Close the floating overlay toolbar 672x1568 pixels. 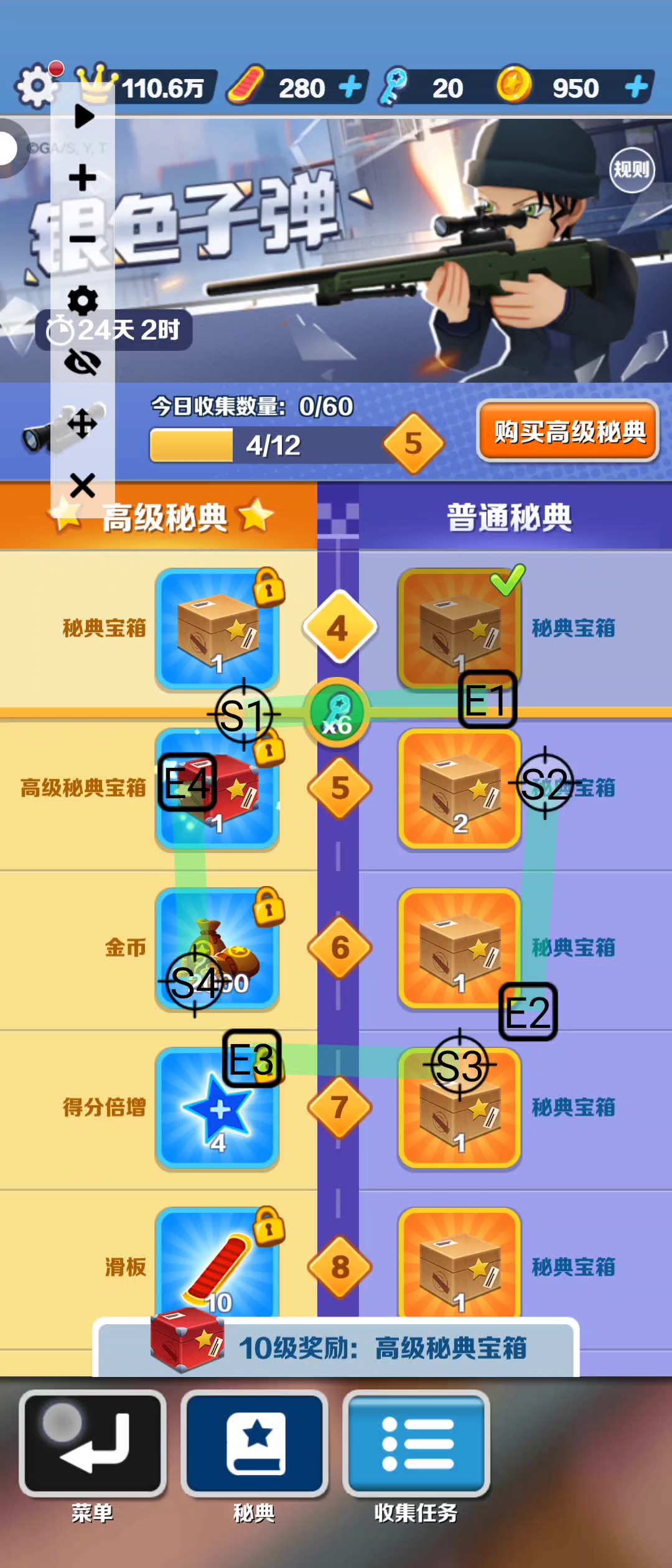click(82, 485)
